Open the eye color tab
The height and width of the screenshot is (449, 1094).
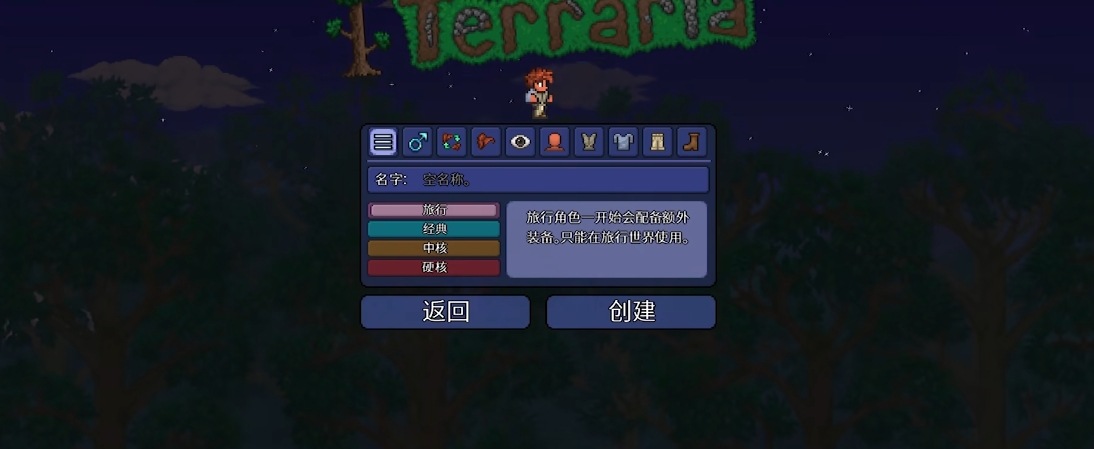[520, 142]
